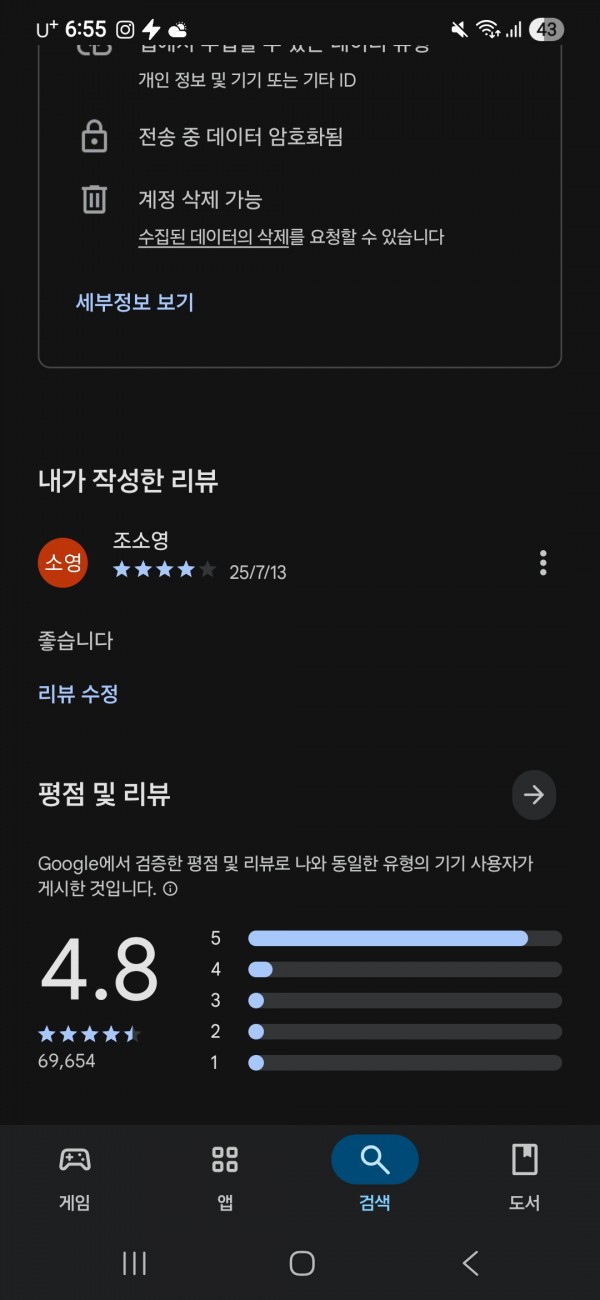Go back using system back button
This screenshot has width=600, height=1300.
point(470,1263)
